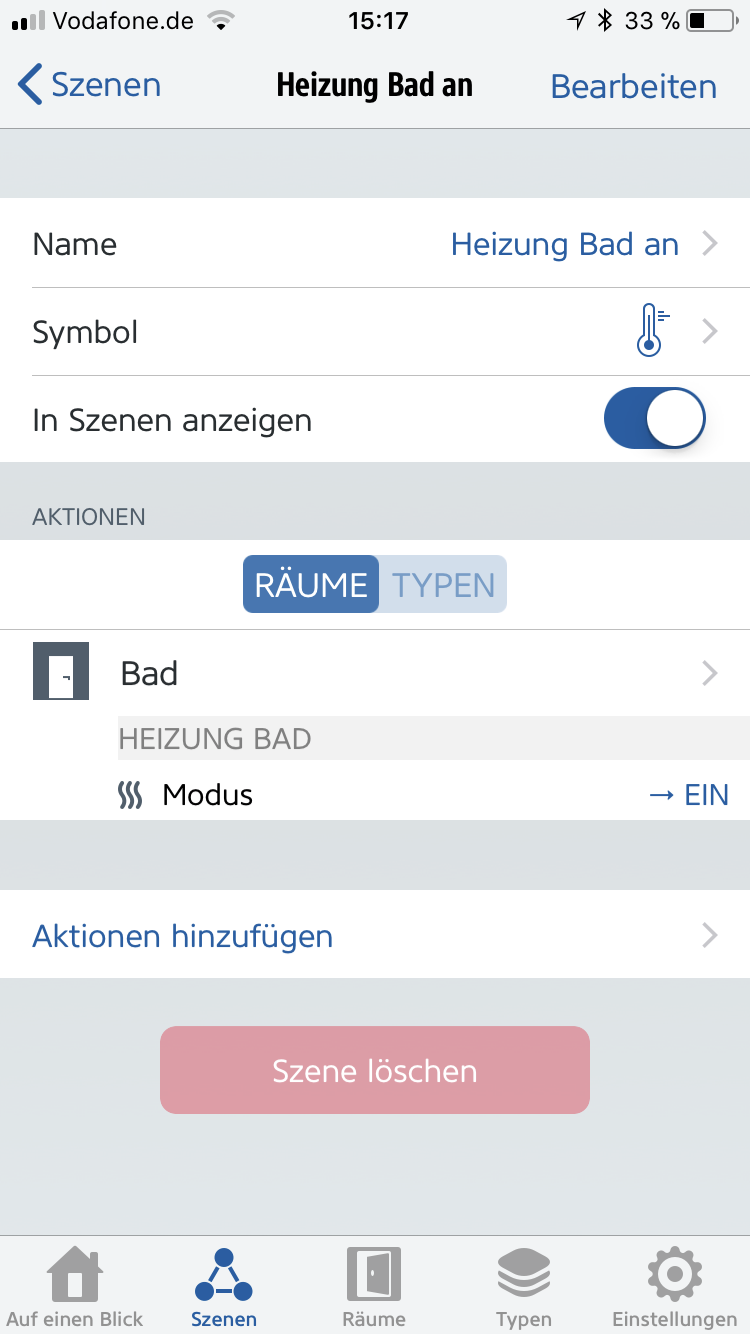This screenshot has width=750, height=1334.
Task: Open the Bad room row
Action: tap(375, 673)
